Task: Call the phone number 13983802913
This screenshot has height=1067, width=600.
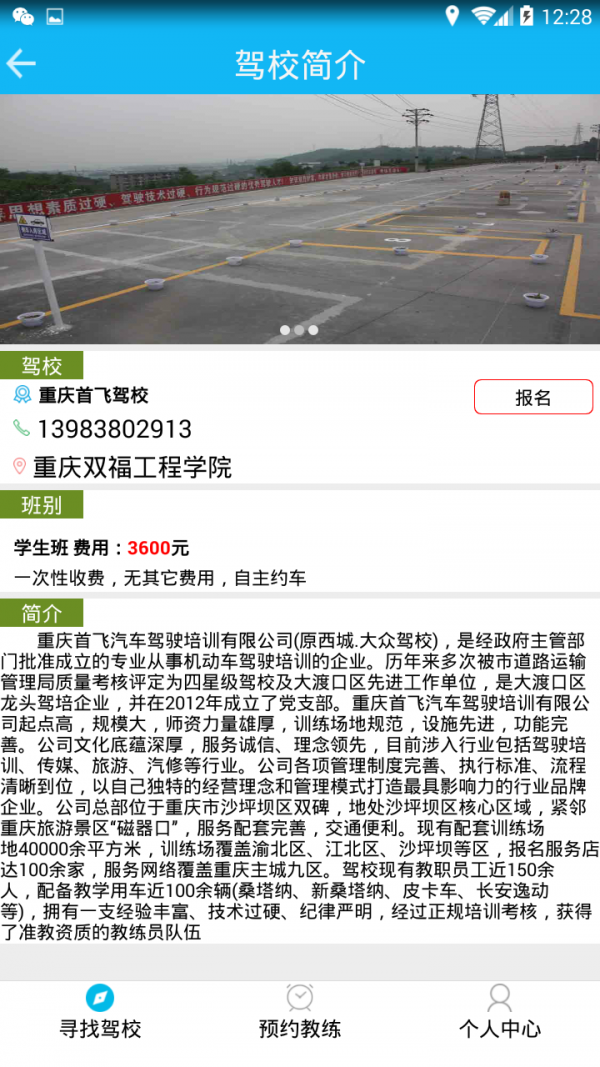Action: tap(114, 430)
